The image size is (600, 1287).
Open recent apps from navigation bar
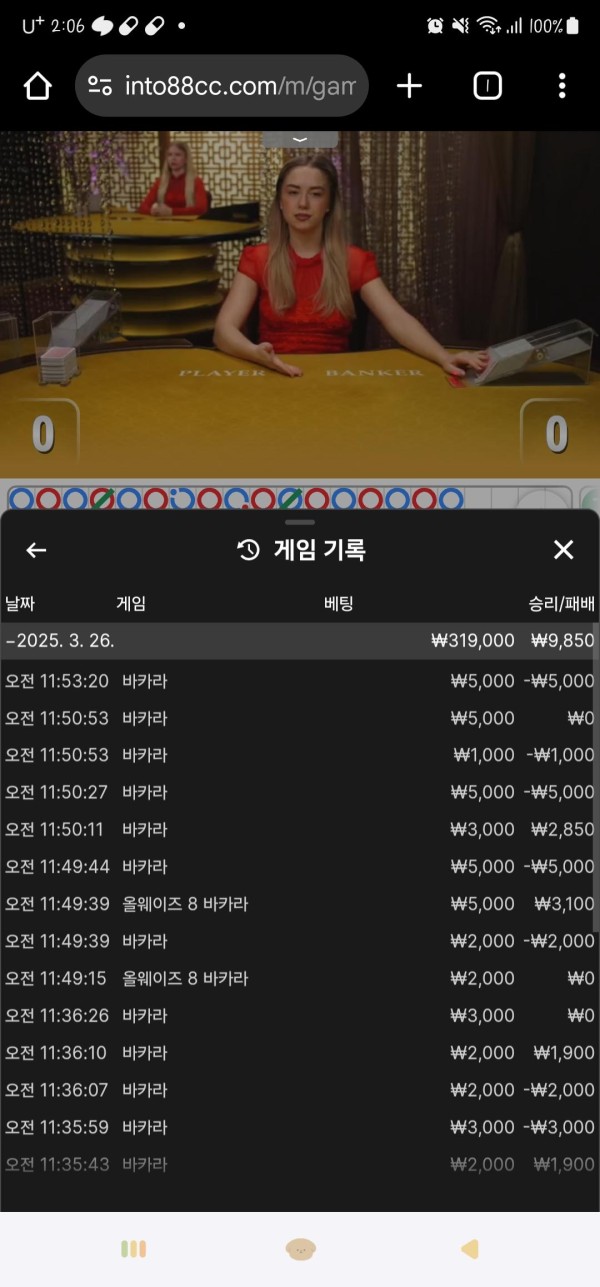click(133, 1249)
